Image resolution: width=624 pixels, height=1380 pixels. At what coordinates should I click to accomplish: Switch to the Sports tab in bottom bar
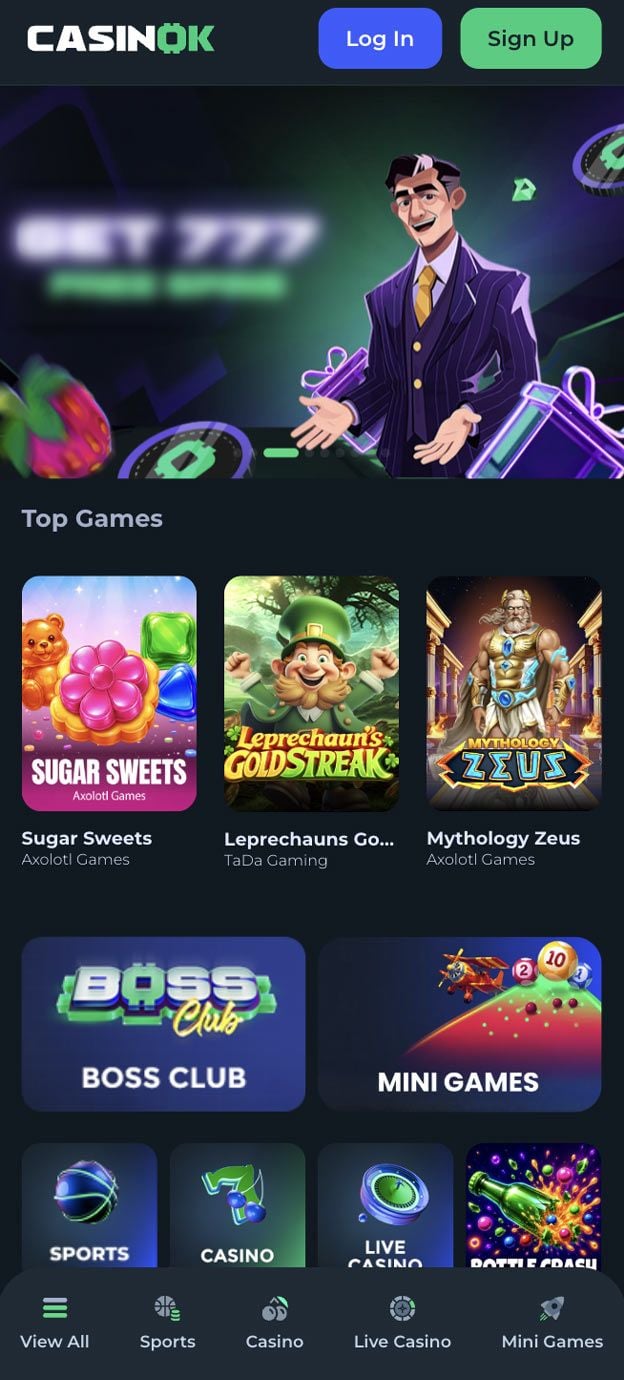tap(167, 1323)
